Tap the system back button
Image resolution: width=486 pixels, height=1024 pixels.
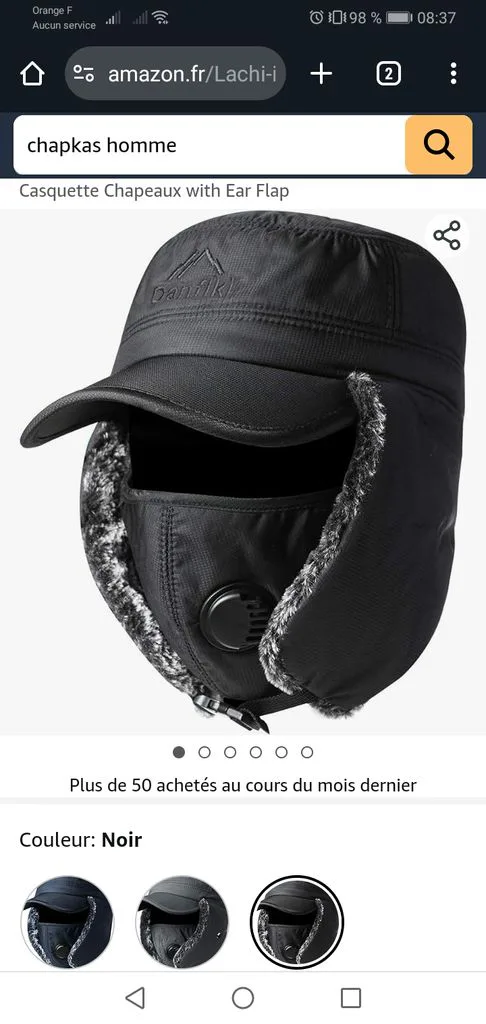(x=135, y=997)
